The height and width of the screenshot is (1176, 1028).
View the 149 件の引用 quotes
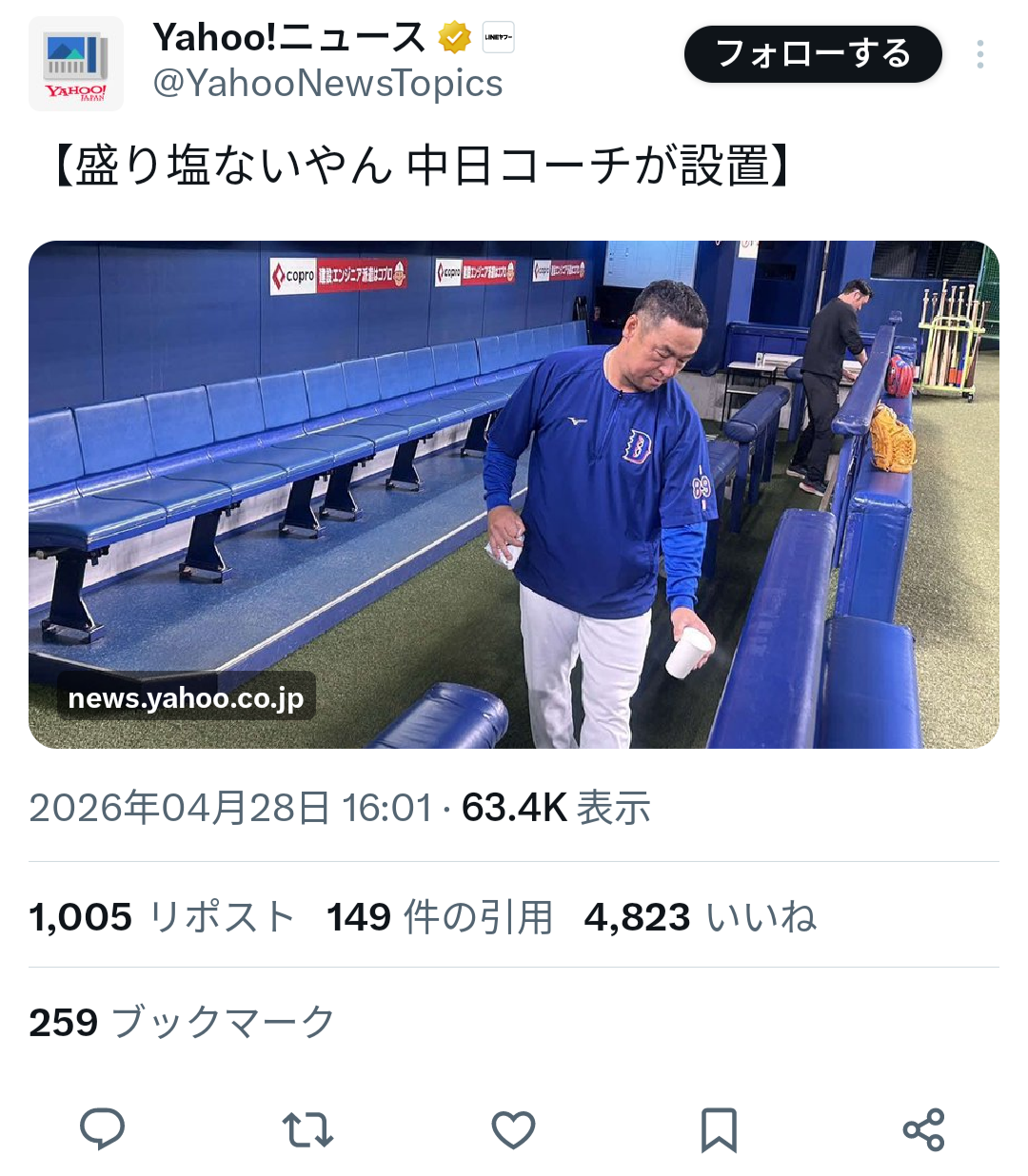click(439, 917)
